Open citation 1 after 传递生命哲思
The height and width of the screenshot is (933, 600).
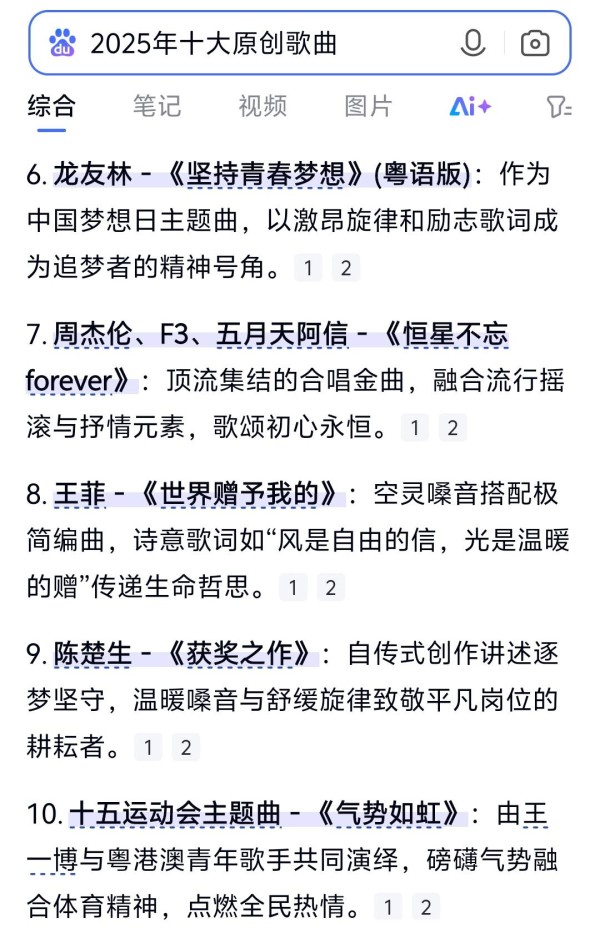[292, 588]
